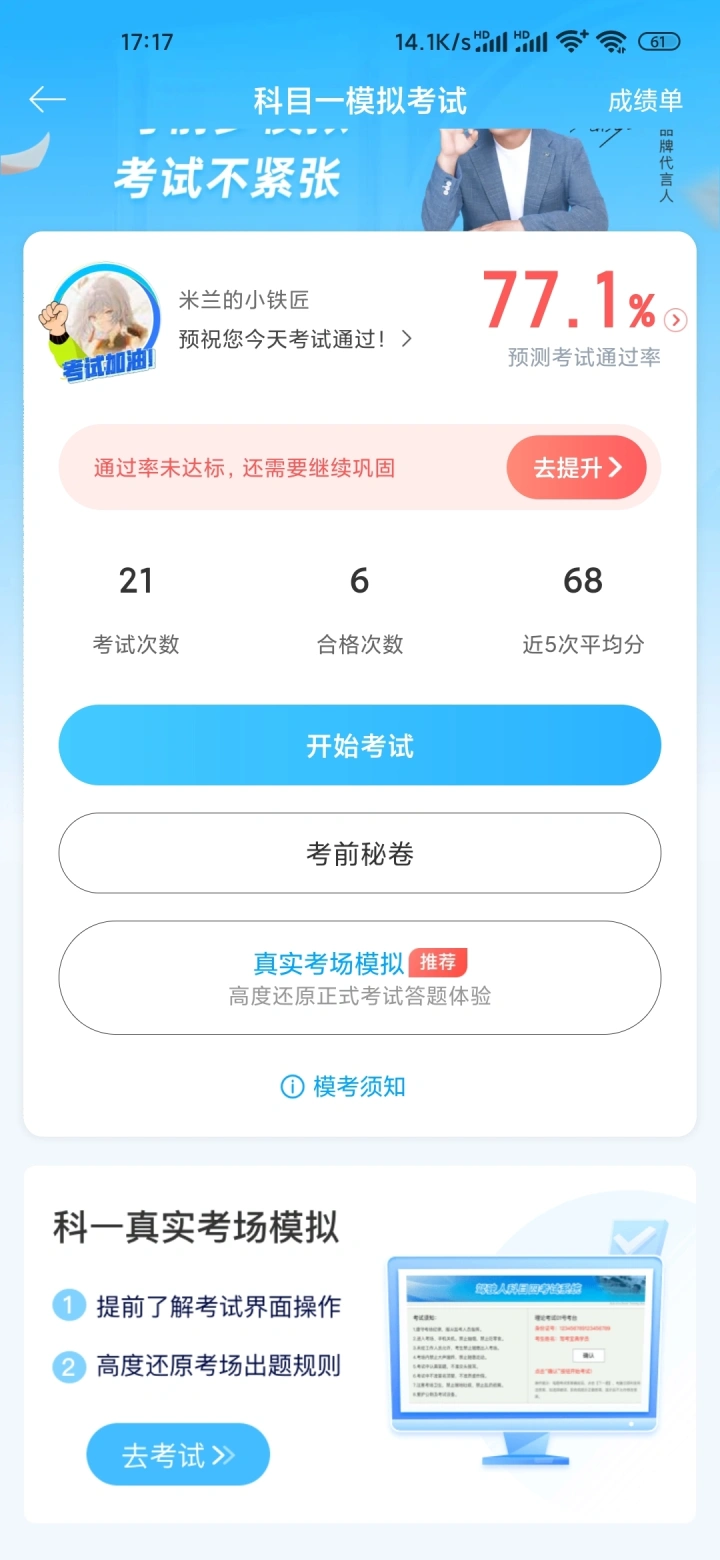Select 真实考场模拟 exam simulation

point(360,977)
